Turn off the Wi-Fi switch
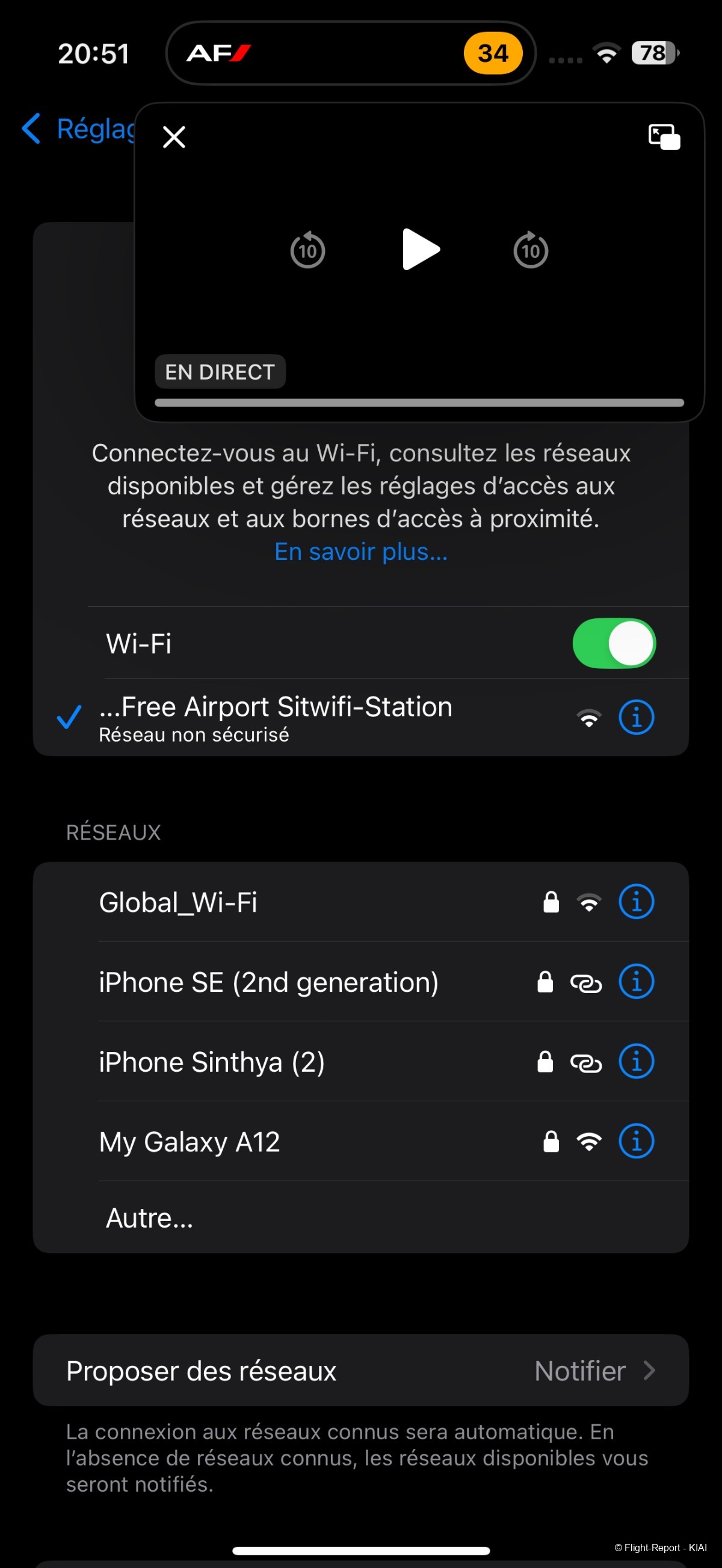Screen dimensions: 722x1568 614,644
